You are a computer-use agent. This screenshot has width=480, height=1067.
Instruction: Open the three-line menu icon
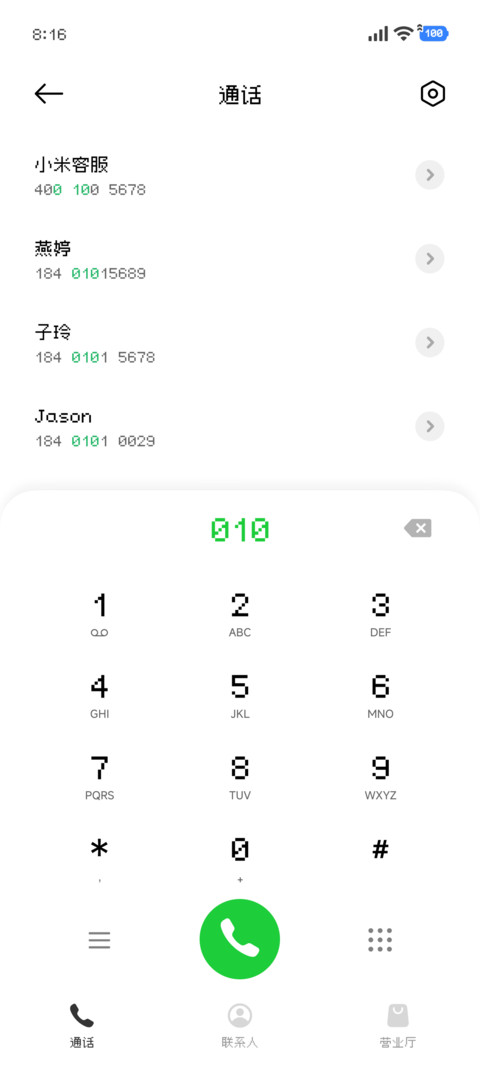click(99, 940)
